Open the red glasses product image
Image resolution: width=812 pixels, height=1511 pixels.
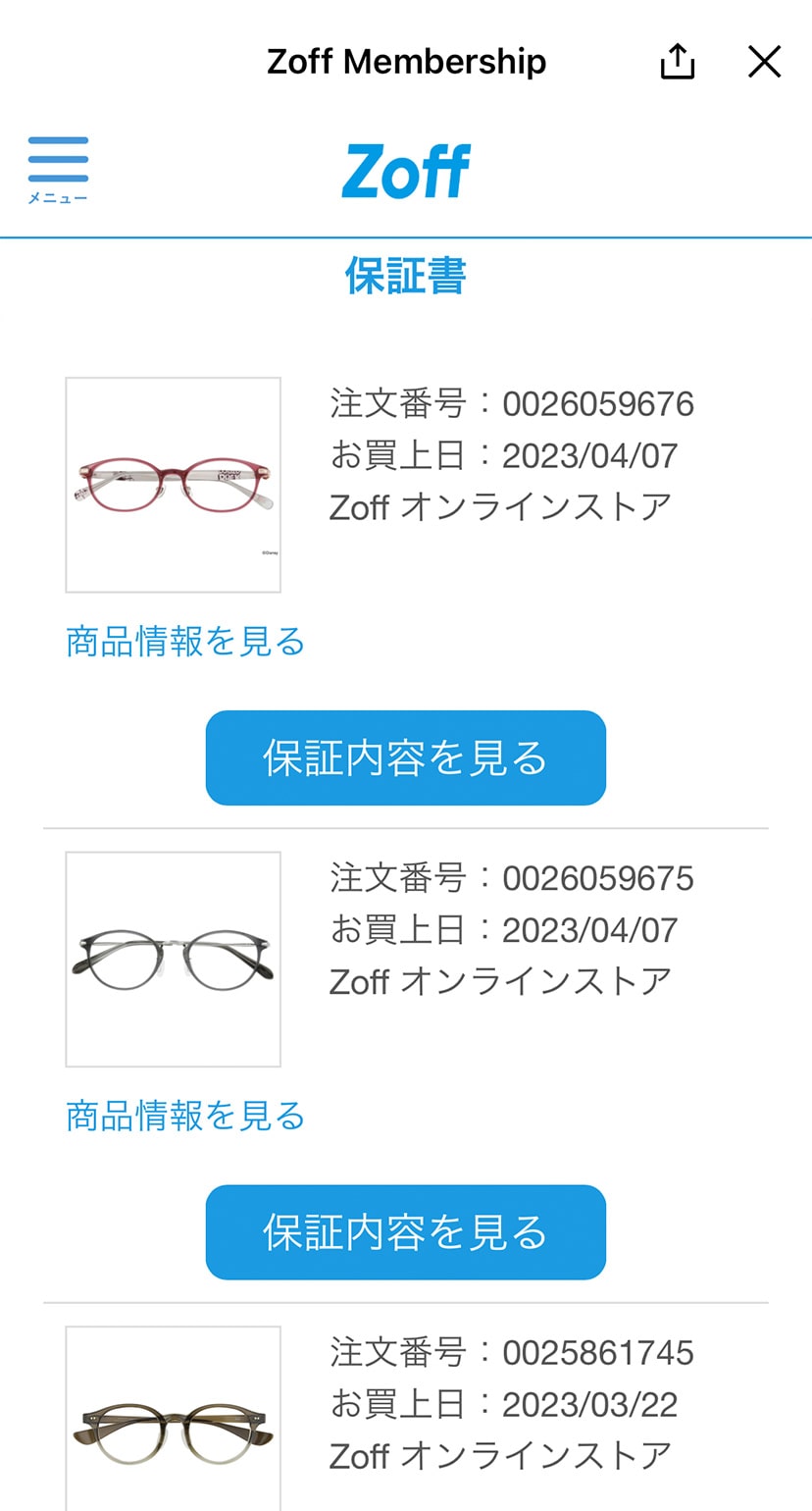174,485
